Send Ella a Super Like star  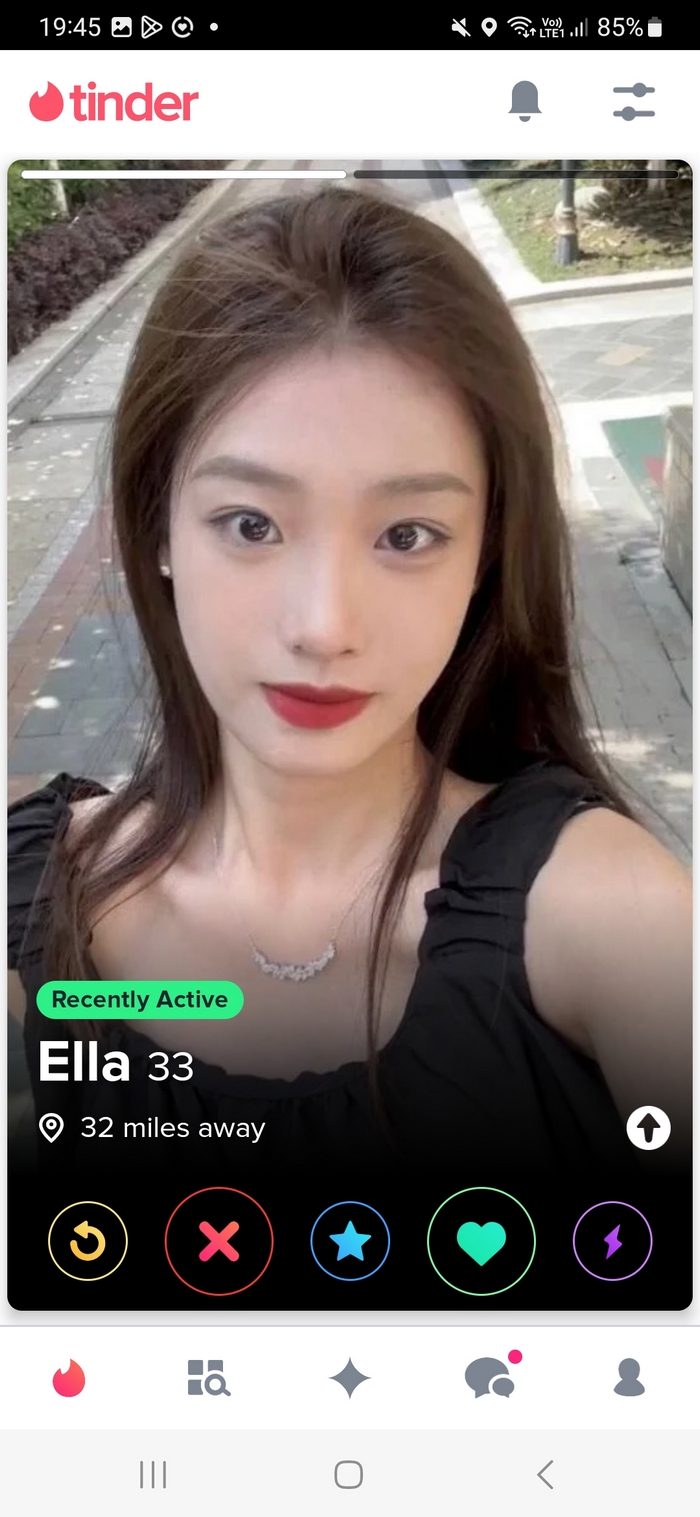point(350,1241)
